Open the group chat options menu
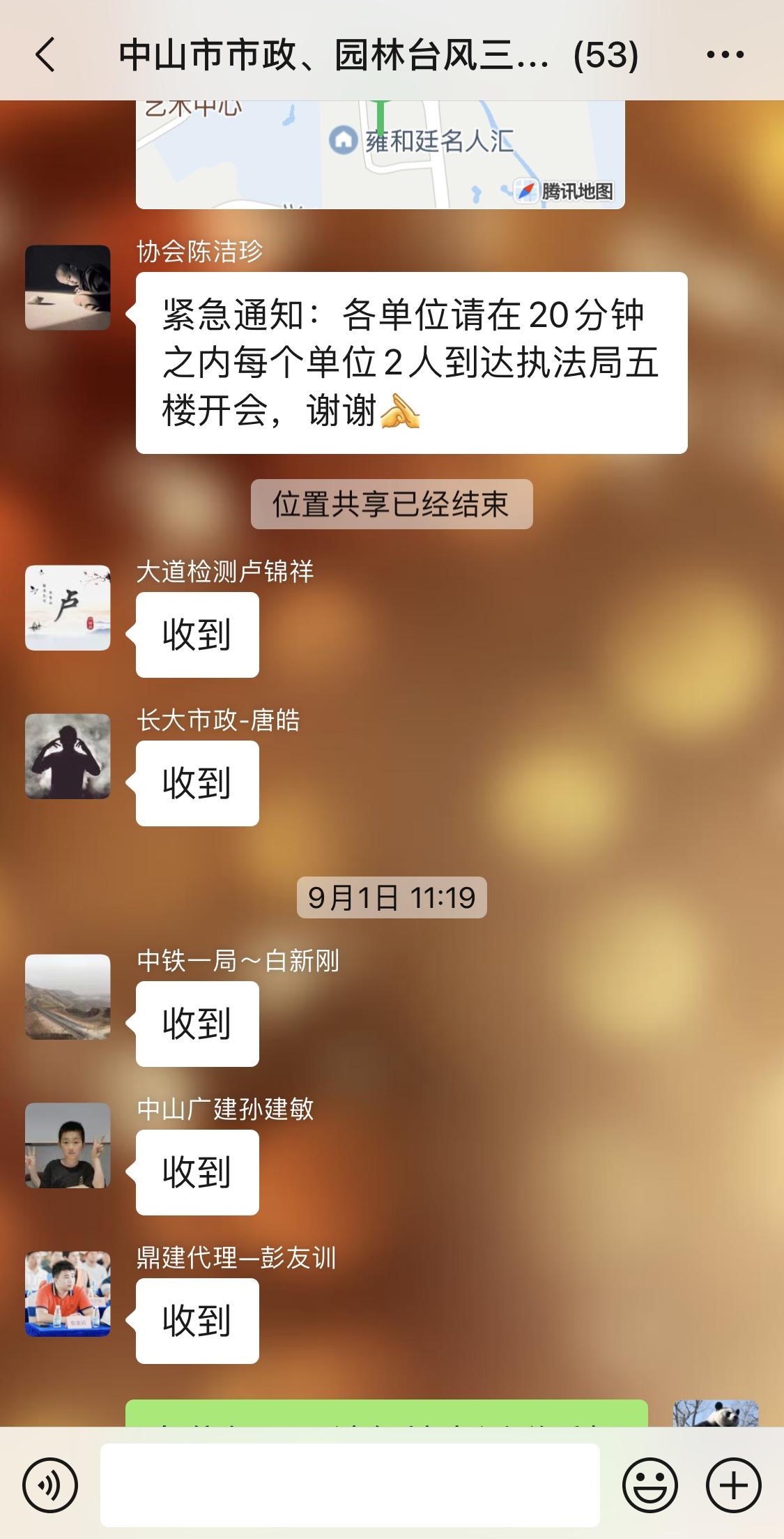The width and height of the screenshot is (784, 1539). tap(725, 54)
